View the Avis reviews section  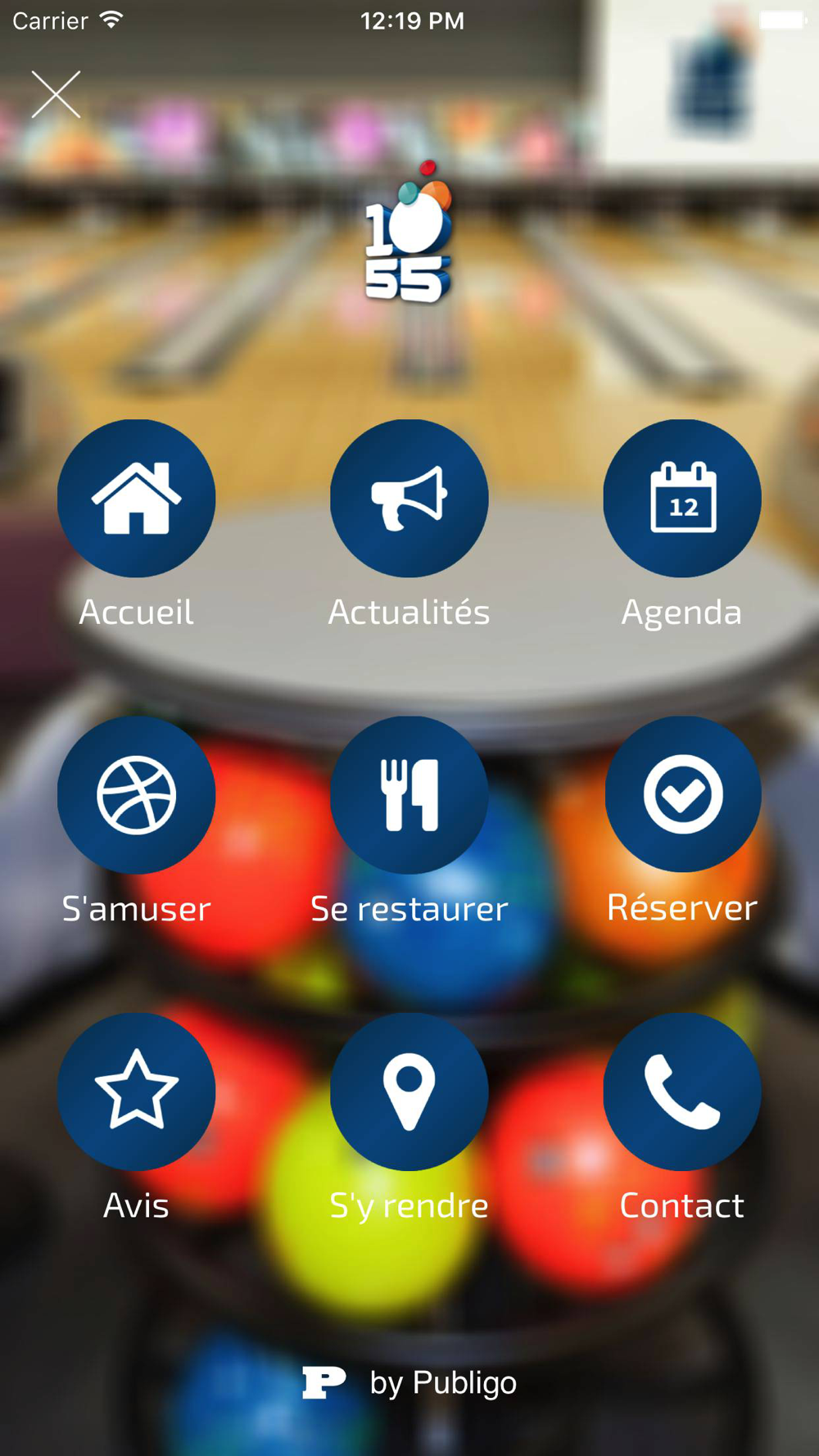tap(136, 1092)
